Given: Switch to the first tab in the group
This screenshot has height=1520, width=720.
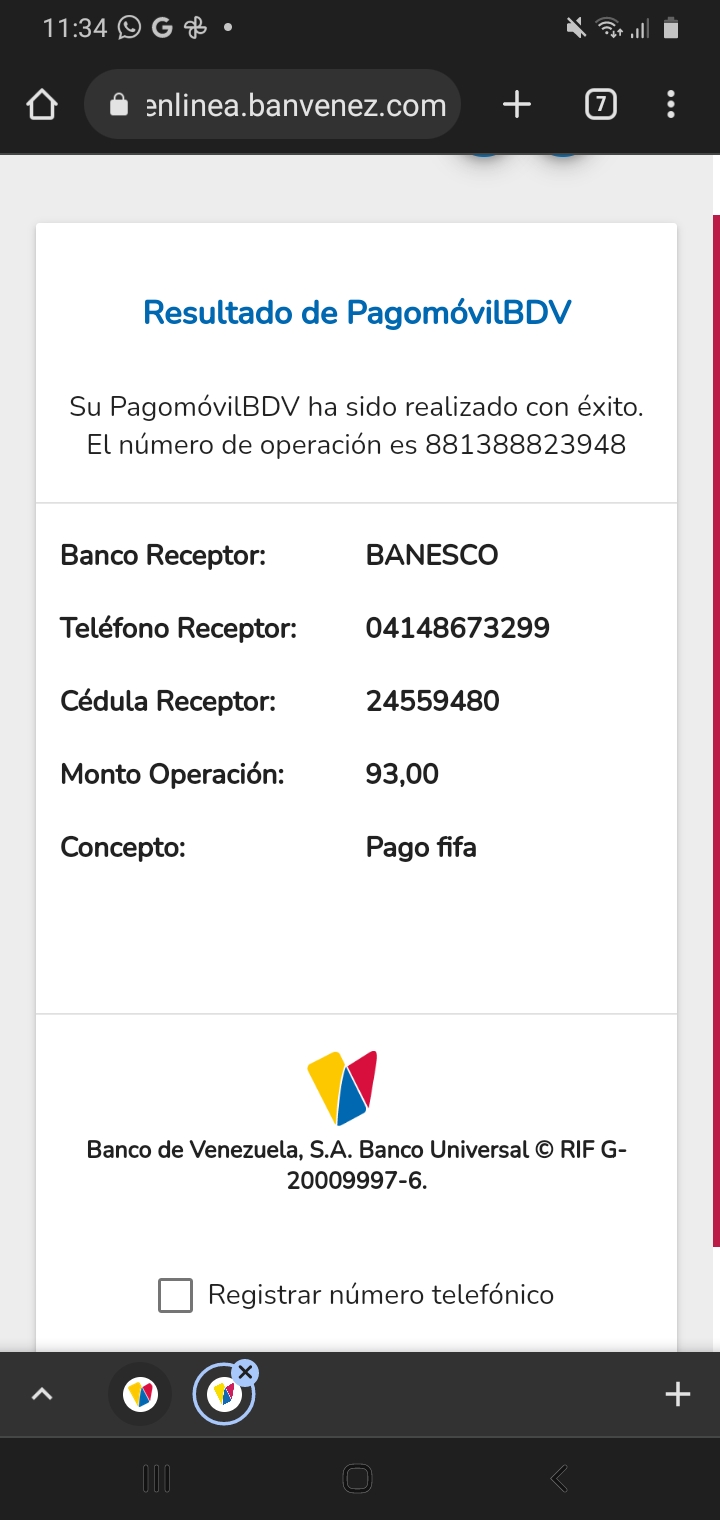Looking at the screenshot, I should pos(140,1394).
